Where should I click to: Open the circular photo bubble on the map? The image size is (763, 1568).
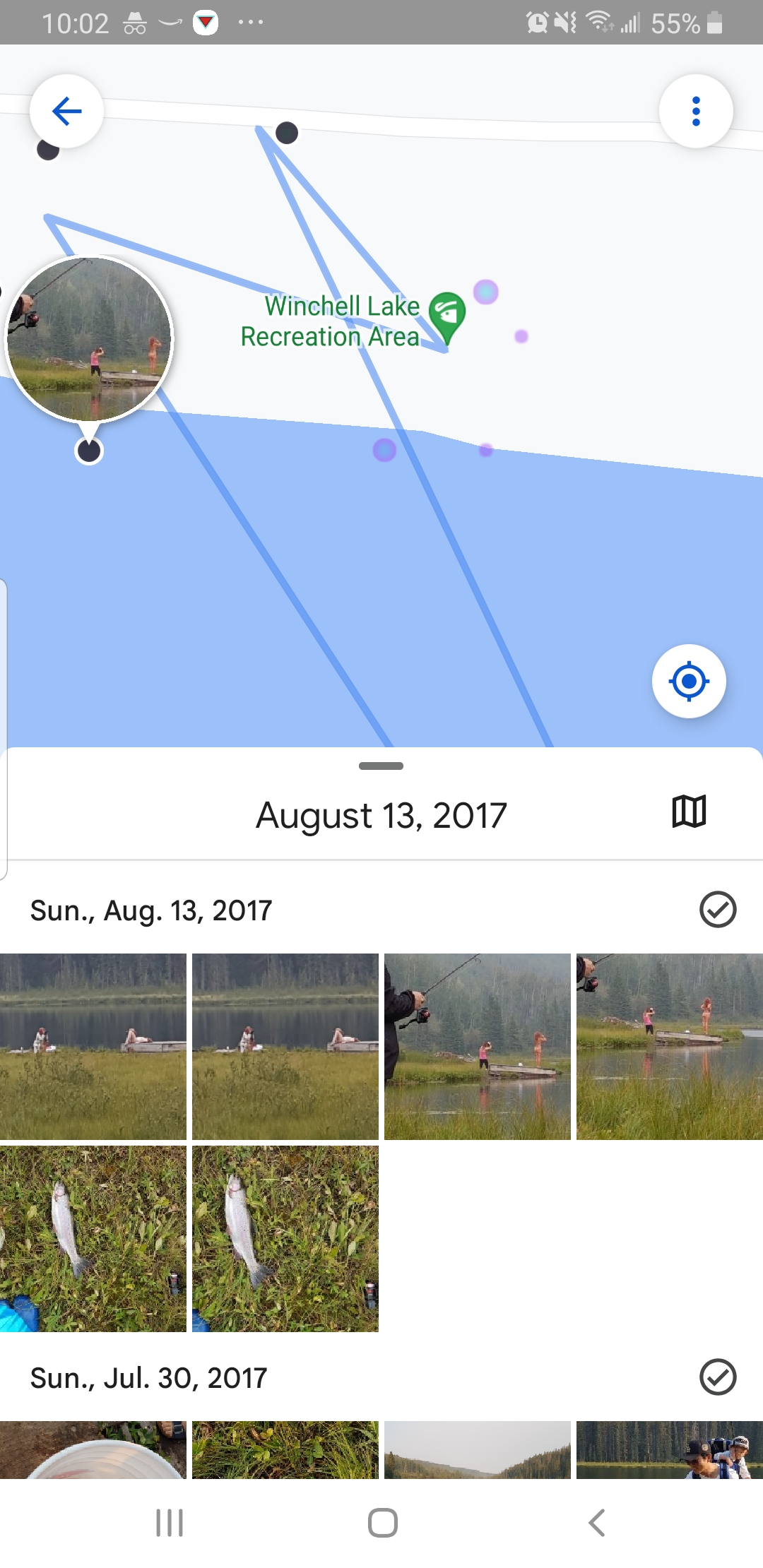(x=89, y=340)
